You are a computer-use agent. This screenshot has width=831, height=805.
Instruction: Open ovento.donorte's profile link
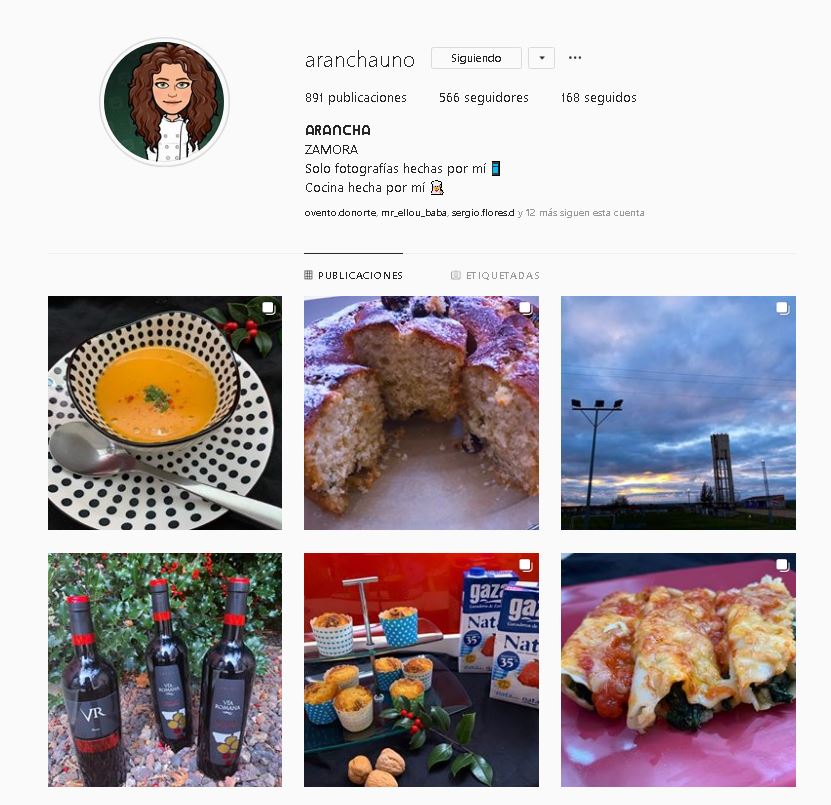(x=340, y=213)
